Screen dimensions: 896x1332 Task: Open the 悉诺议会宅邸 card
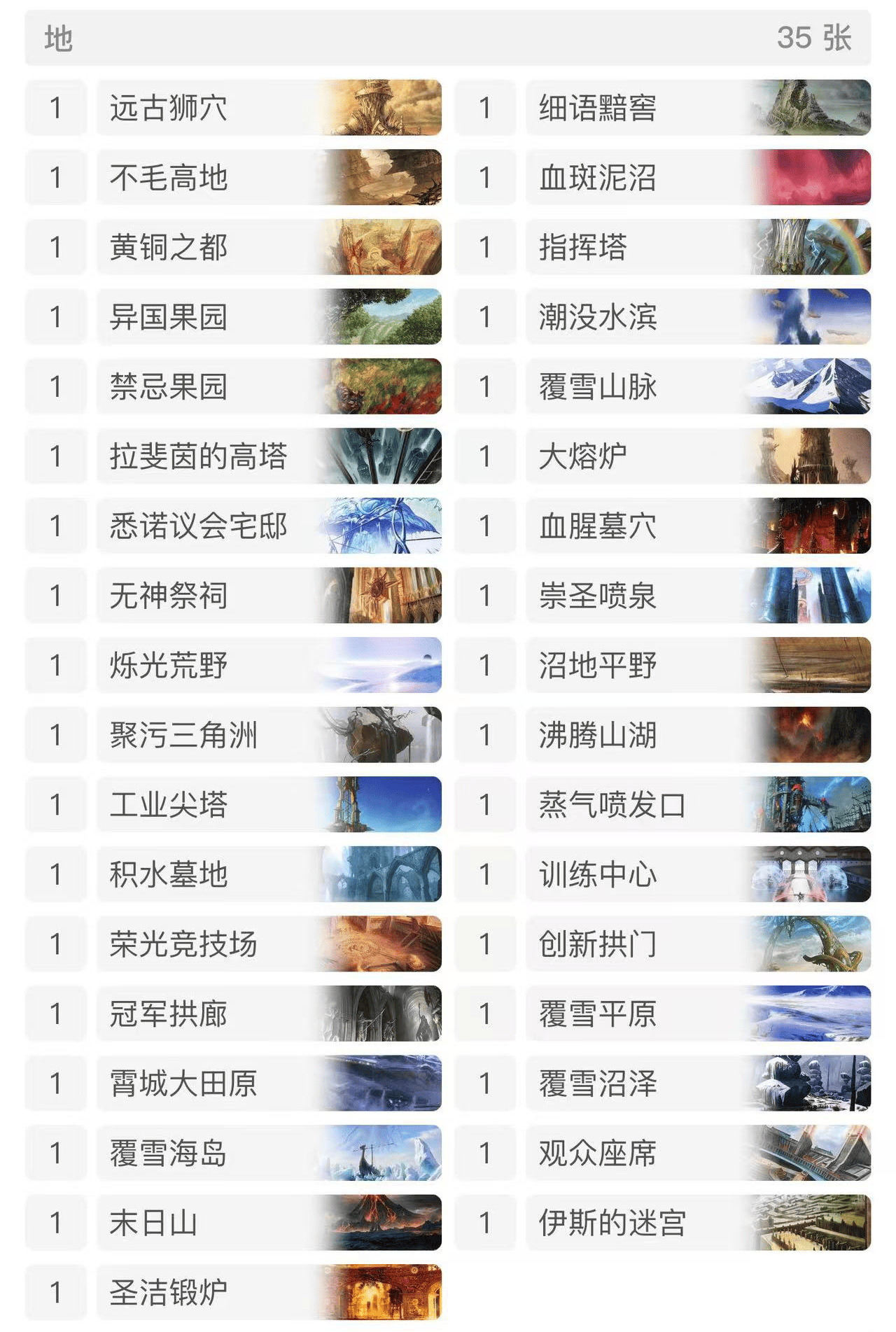click(269, 526)
